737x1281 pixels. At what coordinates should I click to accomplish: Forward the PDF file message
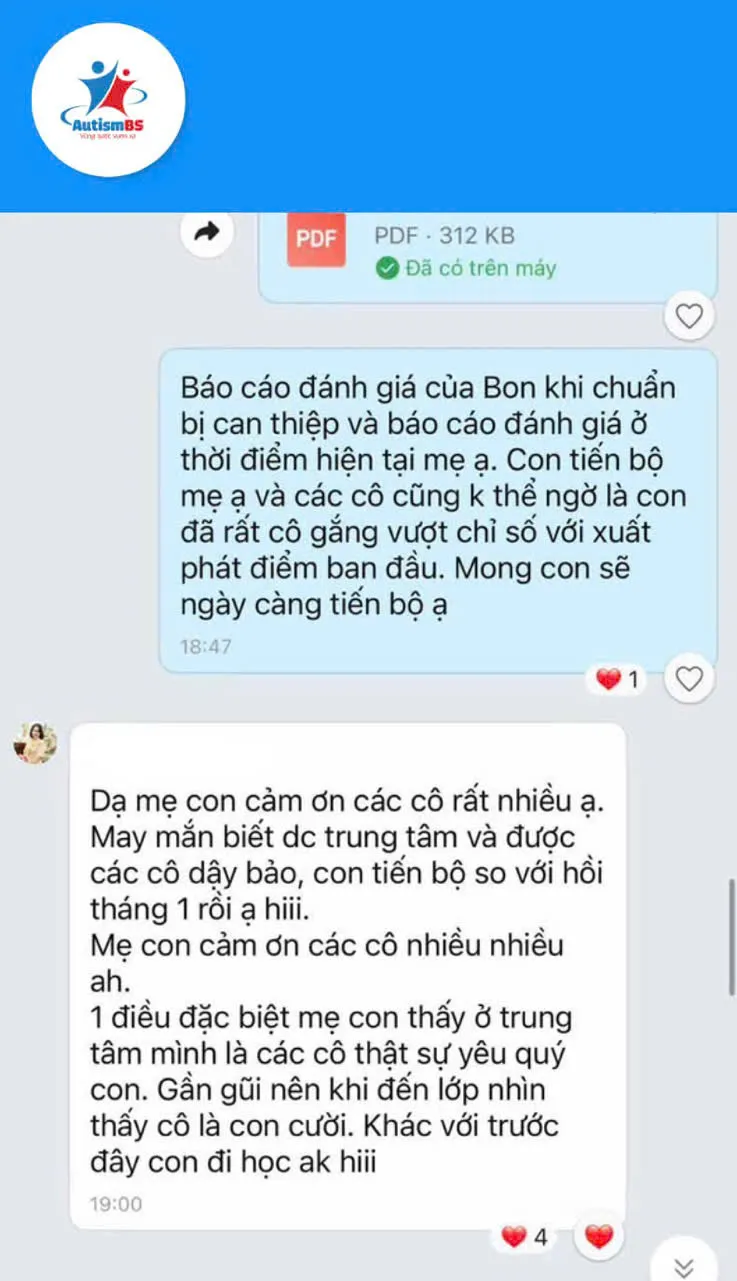point(207,233)
